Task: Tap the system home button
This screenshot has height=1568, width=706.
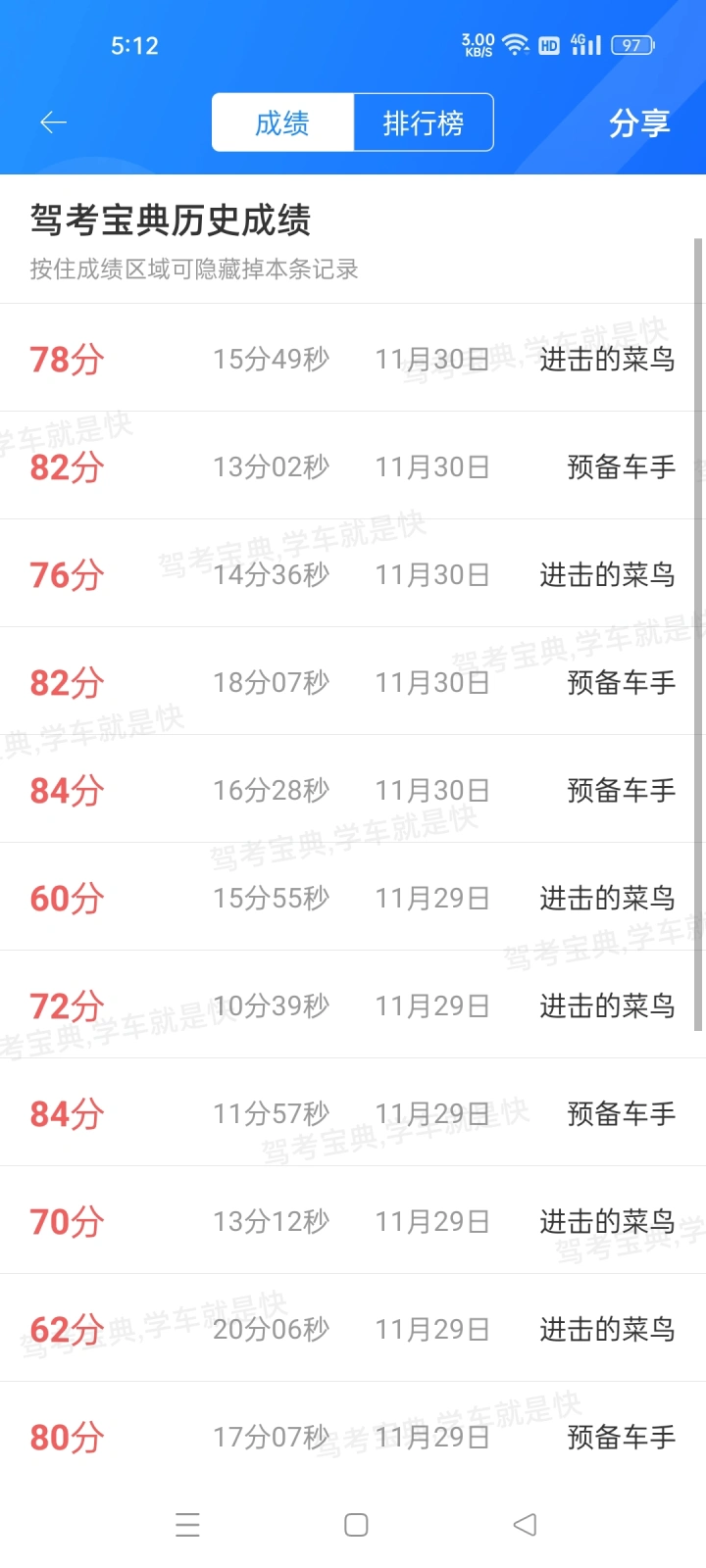Action: click(x=356, y=1525)
